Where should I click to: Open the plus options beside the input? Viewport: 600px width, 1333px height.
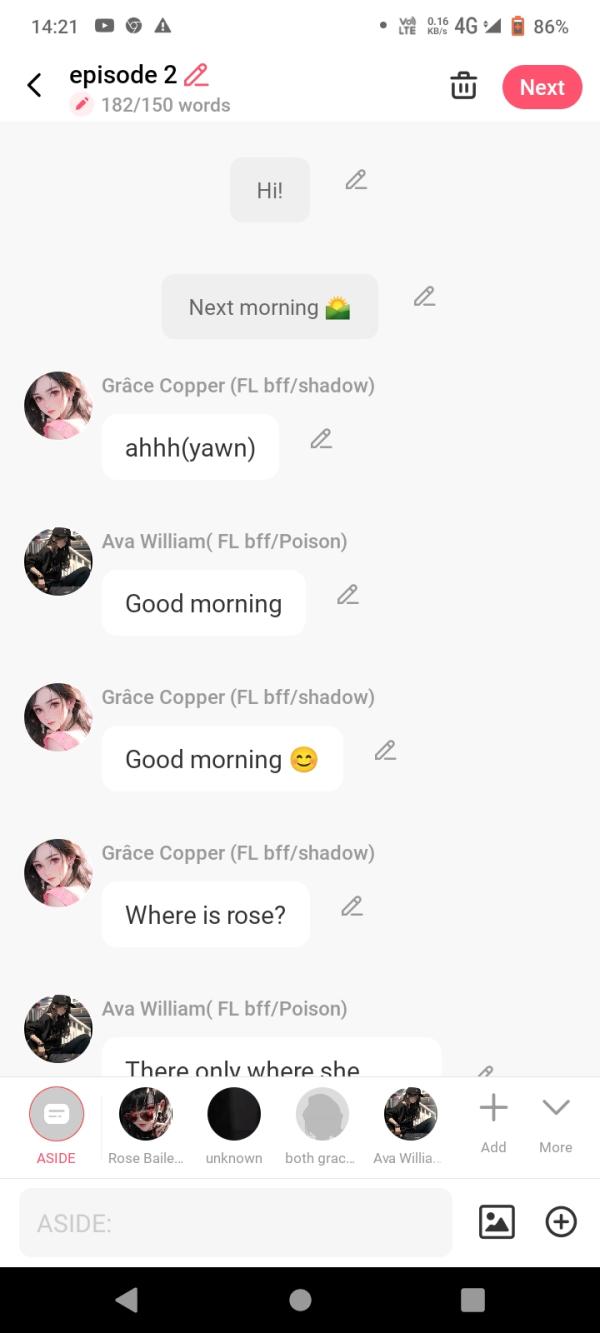click(561, 1222)
